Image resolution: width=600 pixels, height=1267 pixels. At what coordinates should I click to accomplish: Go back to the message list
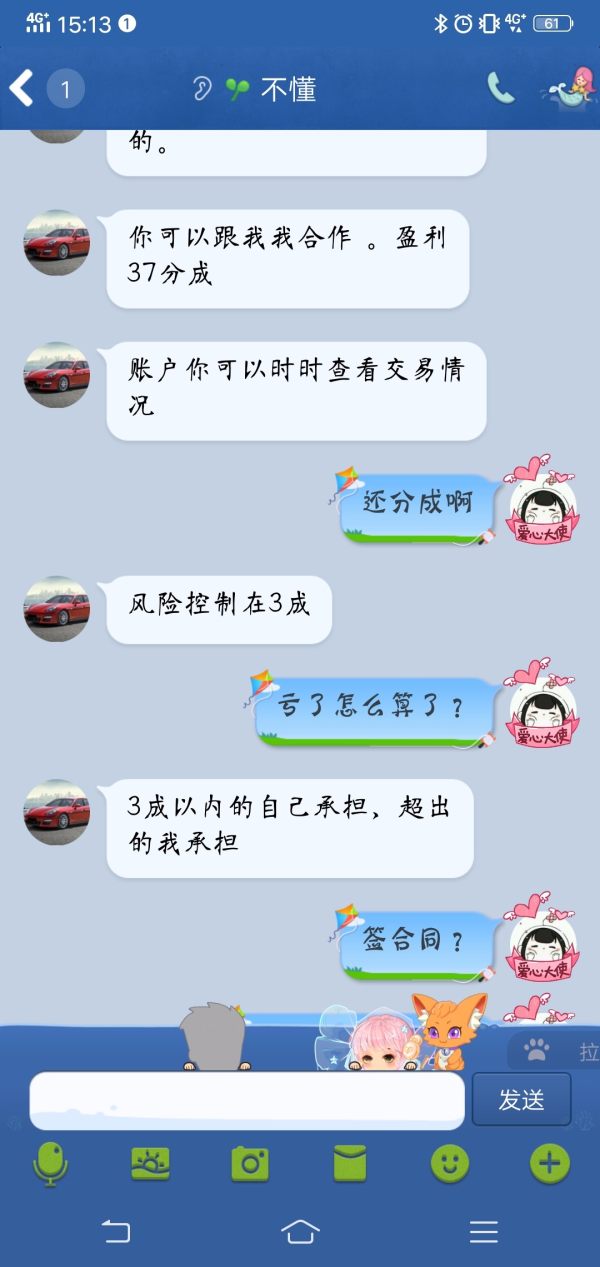(x=22, y=89)
